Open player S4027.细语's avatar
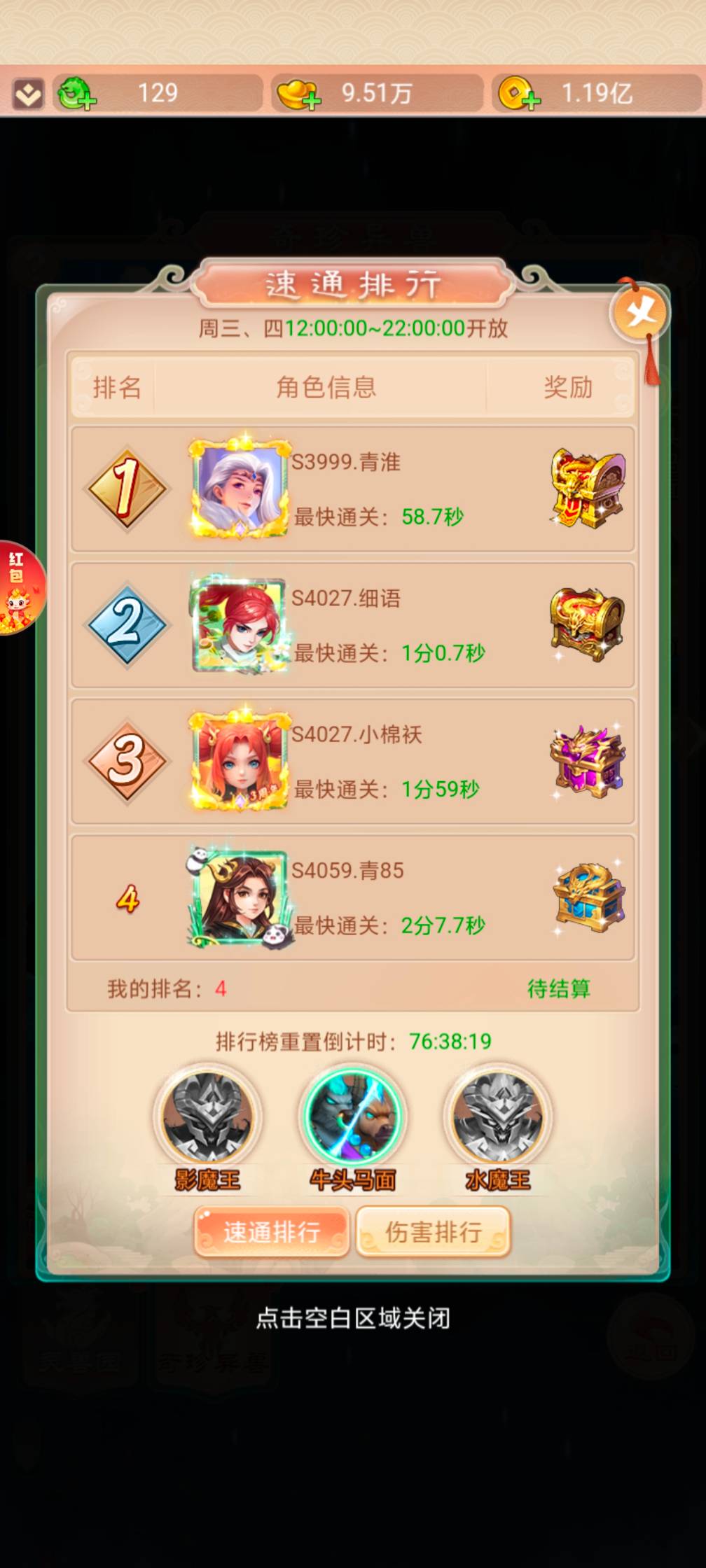The height and width of the screenshot is (1568, 706). point(240,624)
